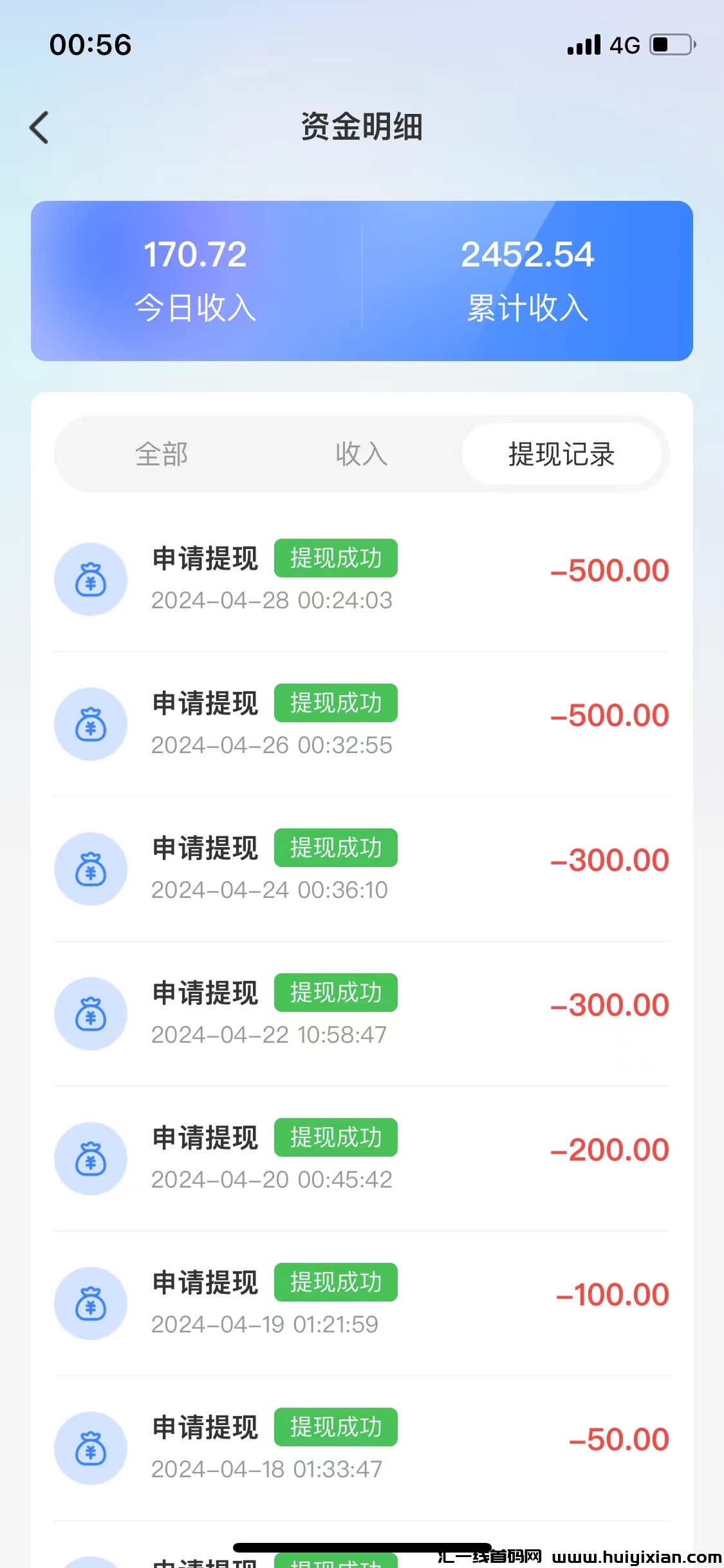Click the money bag icon for the -50.00 April 18 record
The image size is (724, 1568).
(x=91, y=1448)
